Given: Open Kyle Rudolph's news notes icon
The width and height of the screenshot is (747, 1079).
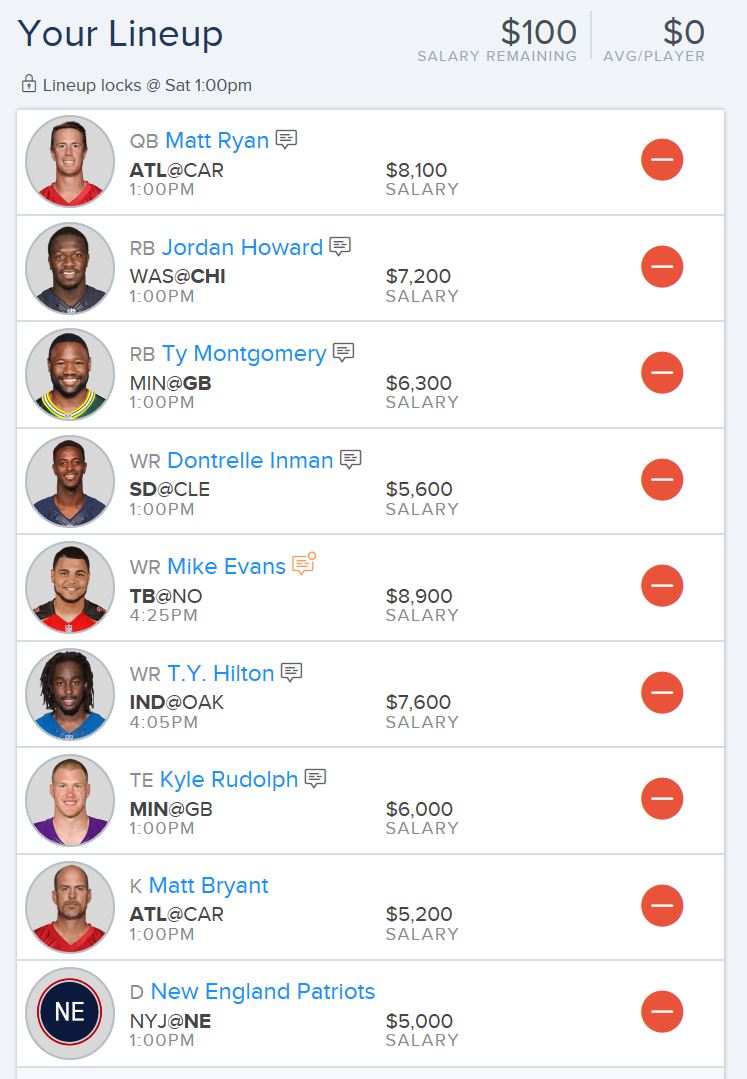Looking at the screenshot, I should [315, 778].
